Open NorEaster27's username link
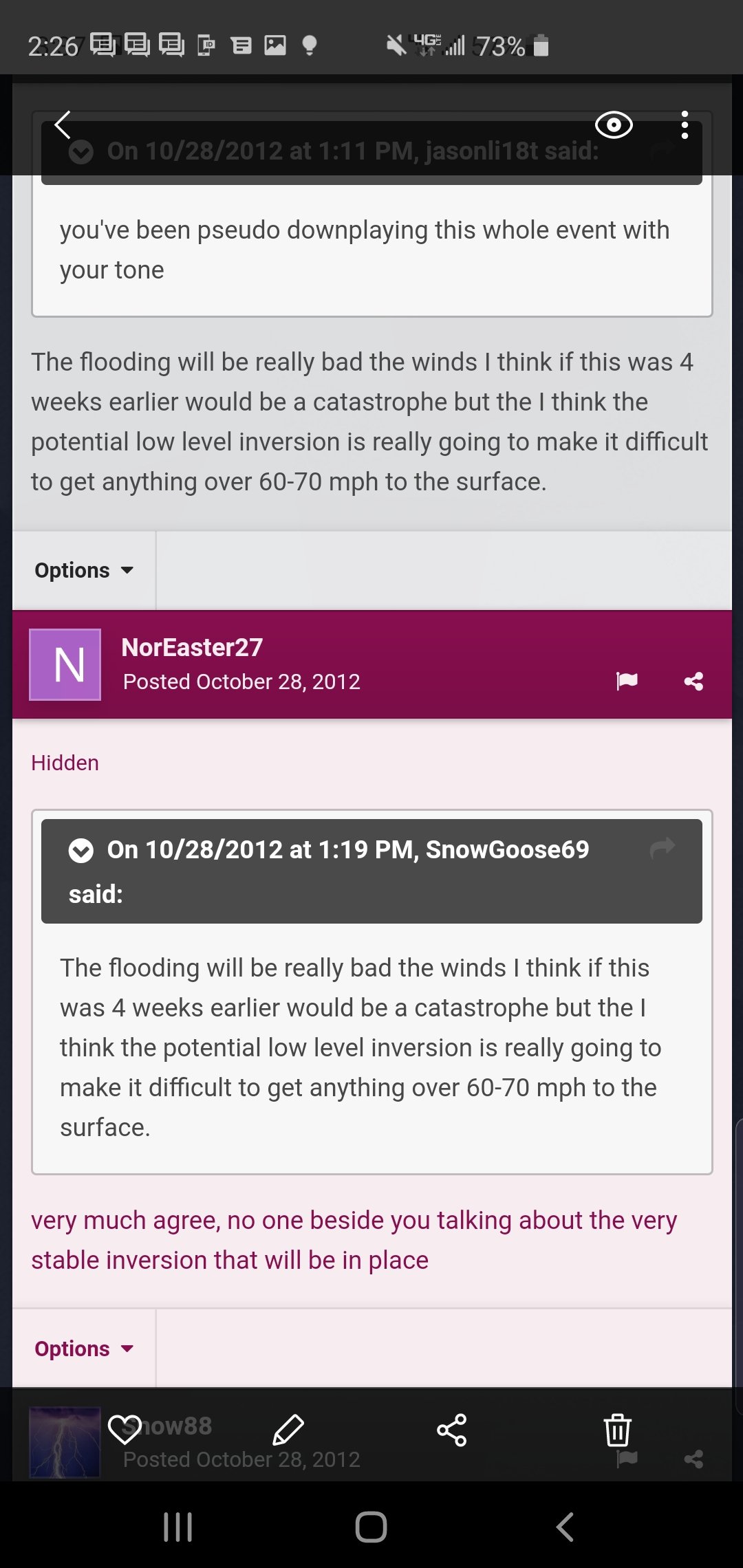 192,647
